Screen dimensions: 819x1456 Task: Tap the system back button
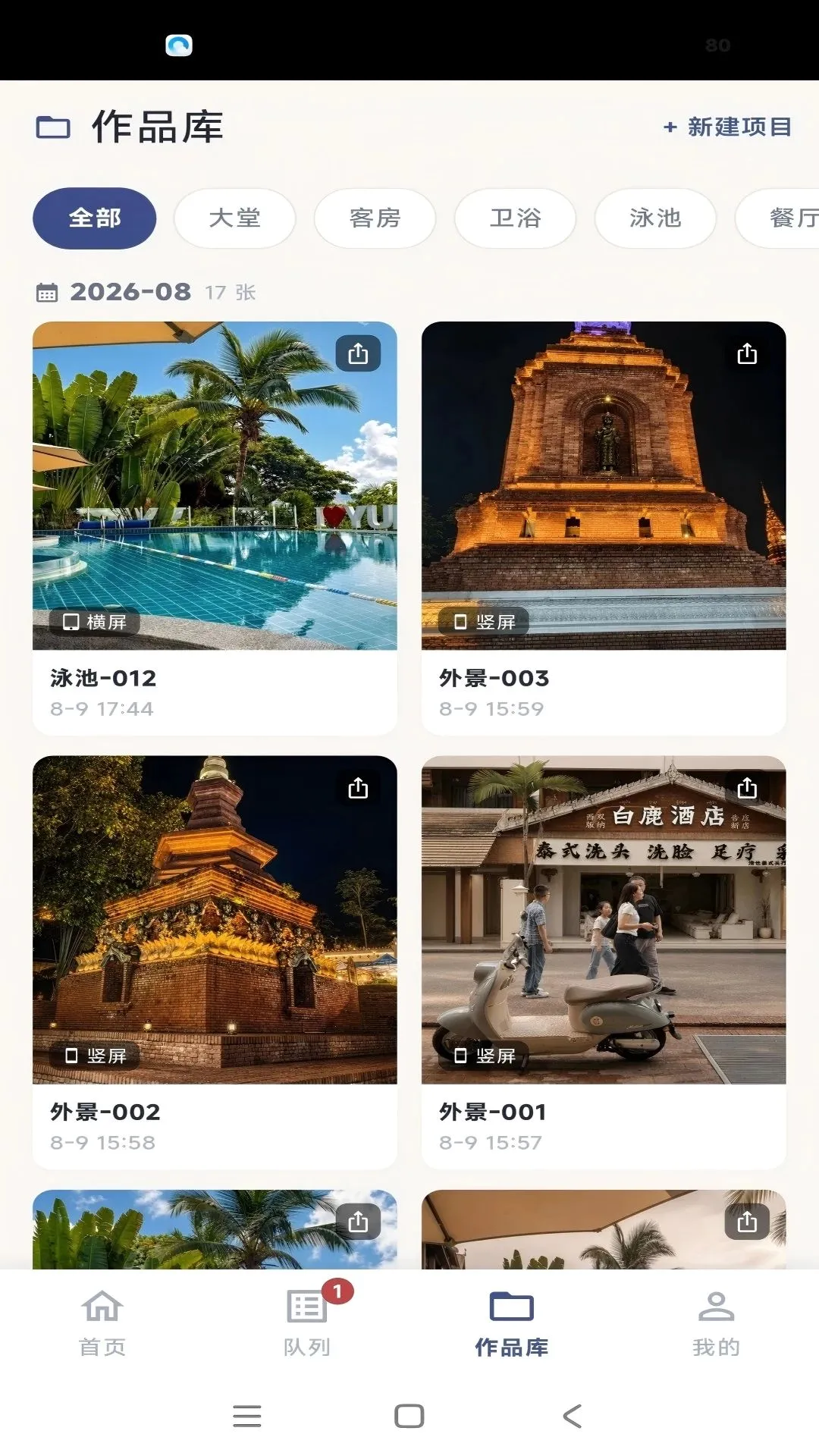pos(573,1416)
